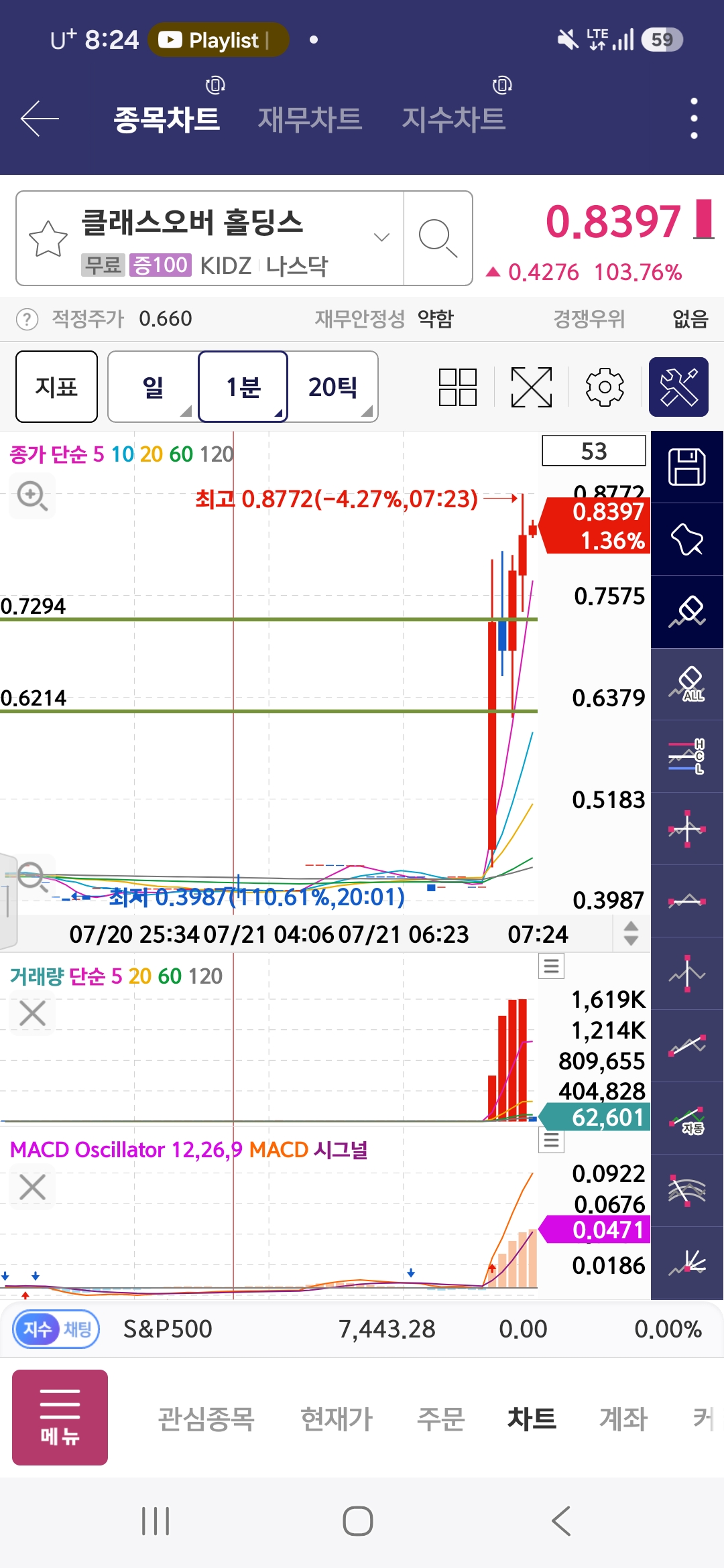Remove the volume indicator panel
724x1568 pixels.
[32, 1013]
